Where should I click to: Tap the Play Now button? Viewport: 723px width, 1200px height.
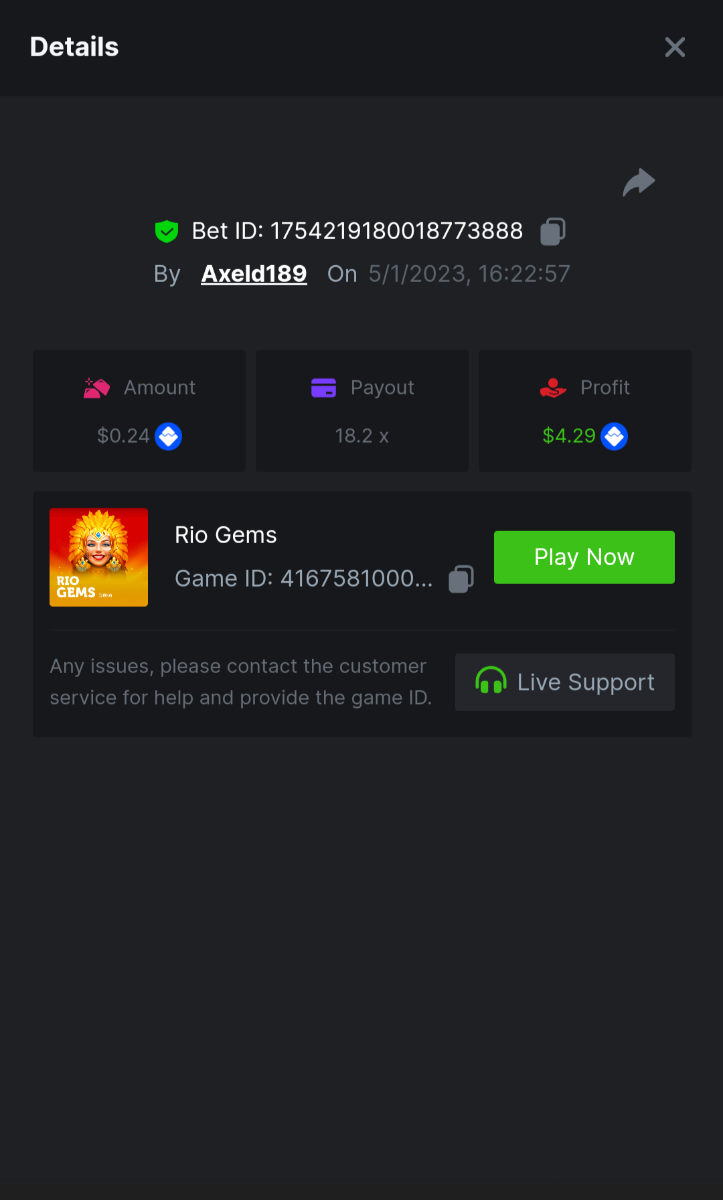(x=584, y=557)
